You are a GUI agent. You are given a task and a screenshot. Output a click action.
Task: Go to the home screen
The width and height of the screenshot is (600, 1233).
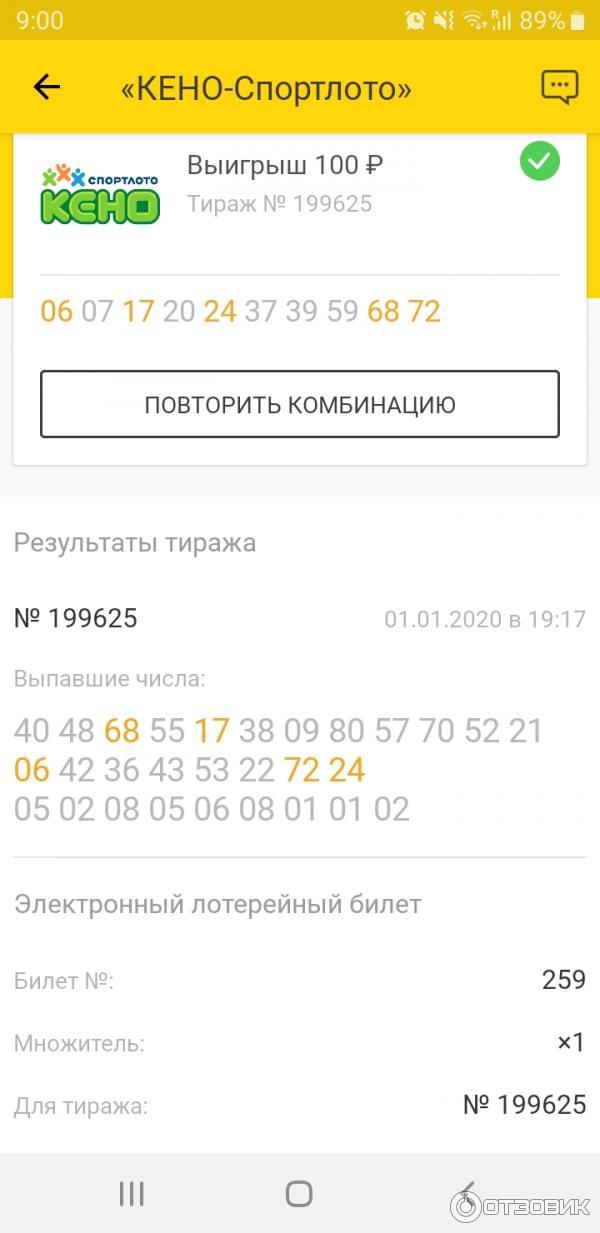299,1193
